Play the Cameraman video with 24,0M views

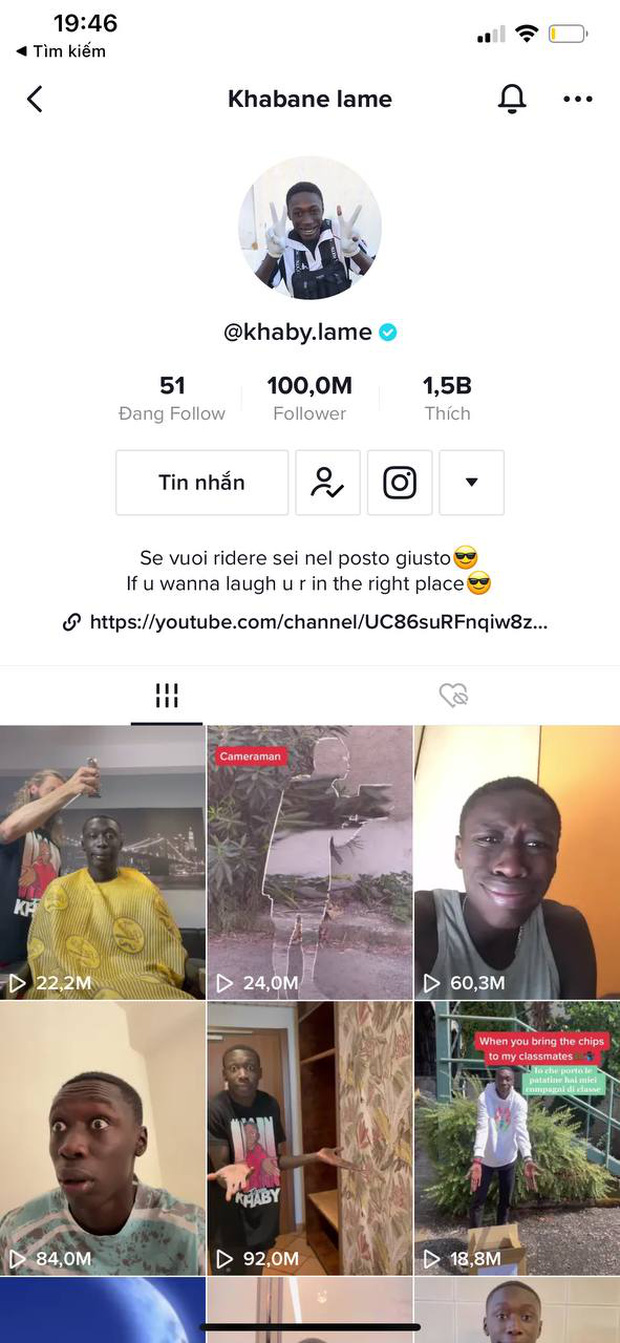[x=310, y=862]
